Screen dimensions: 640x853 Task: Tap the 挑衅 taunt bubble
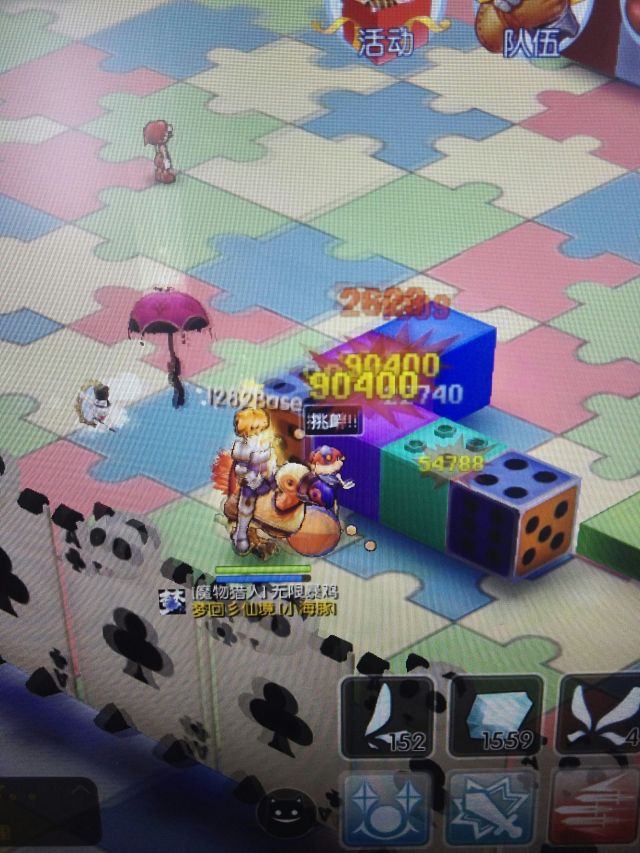[x=332, y=421]
